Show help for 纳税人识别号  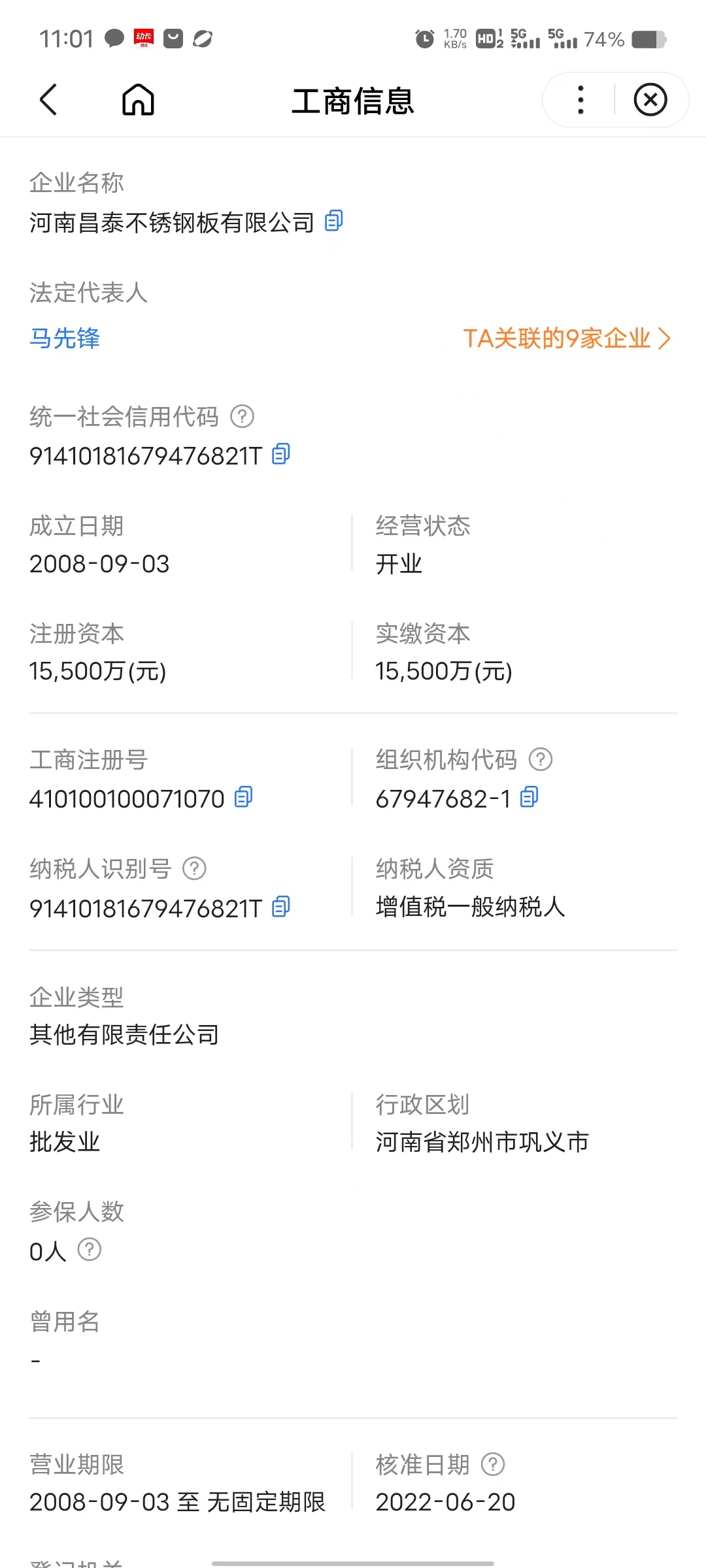click(x=194, y=868)
